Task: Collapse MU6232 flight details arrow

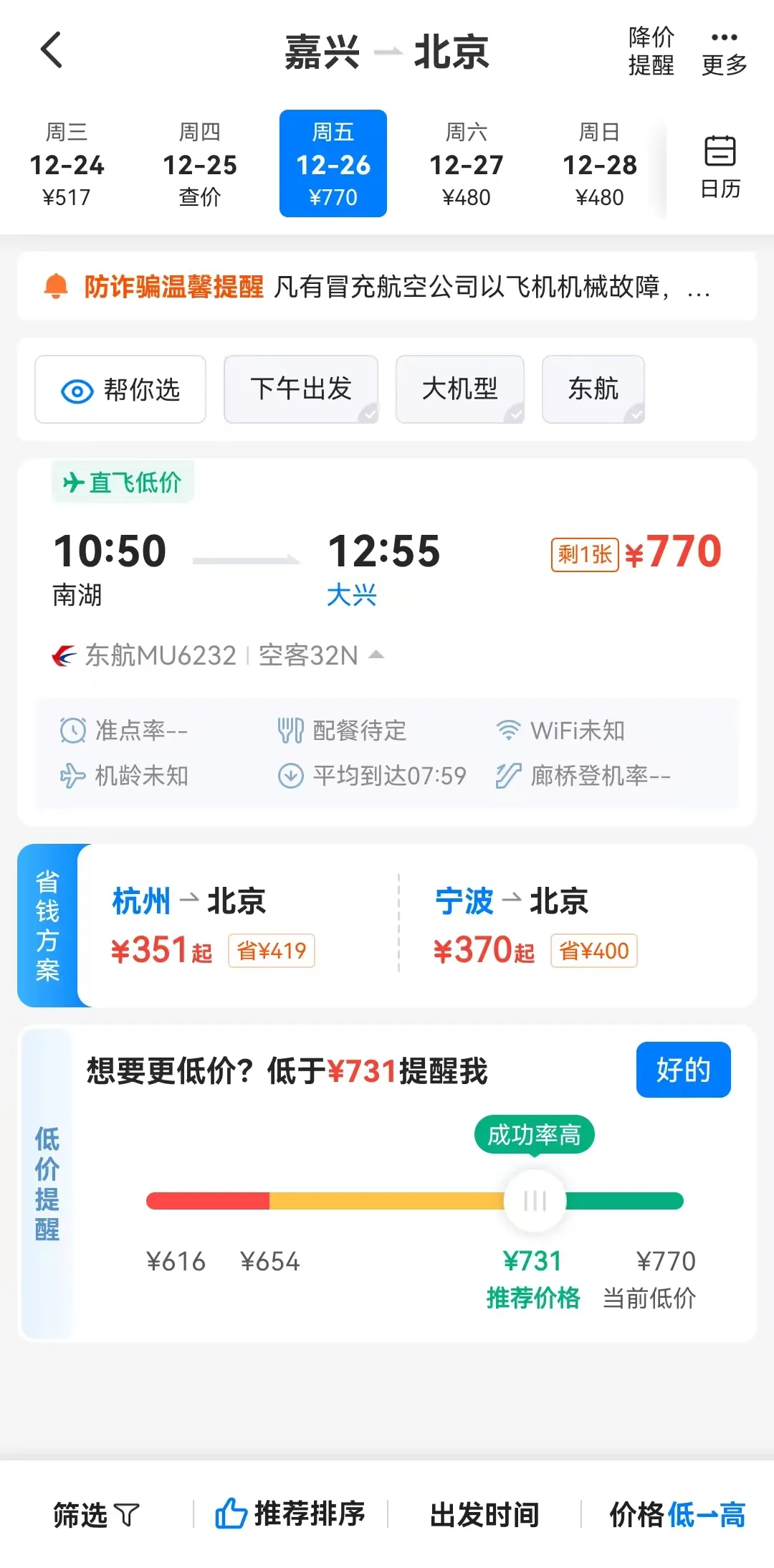Action: point(376,655)
